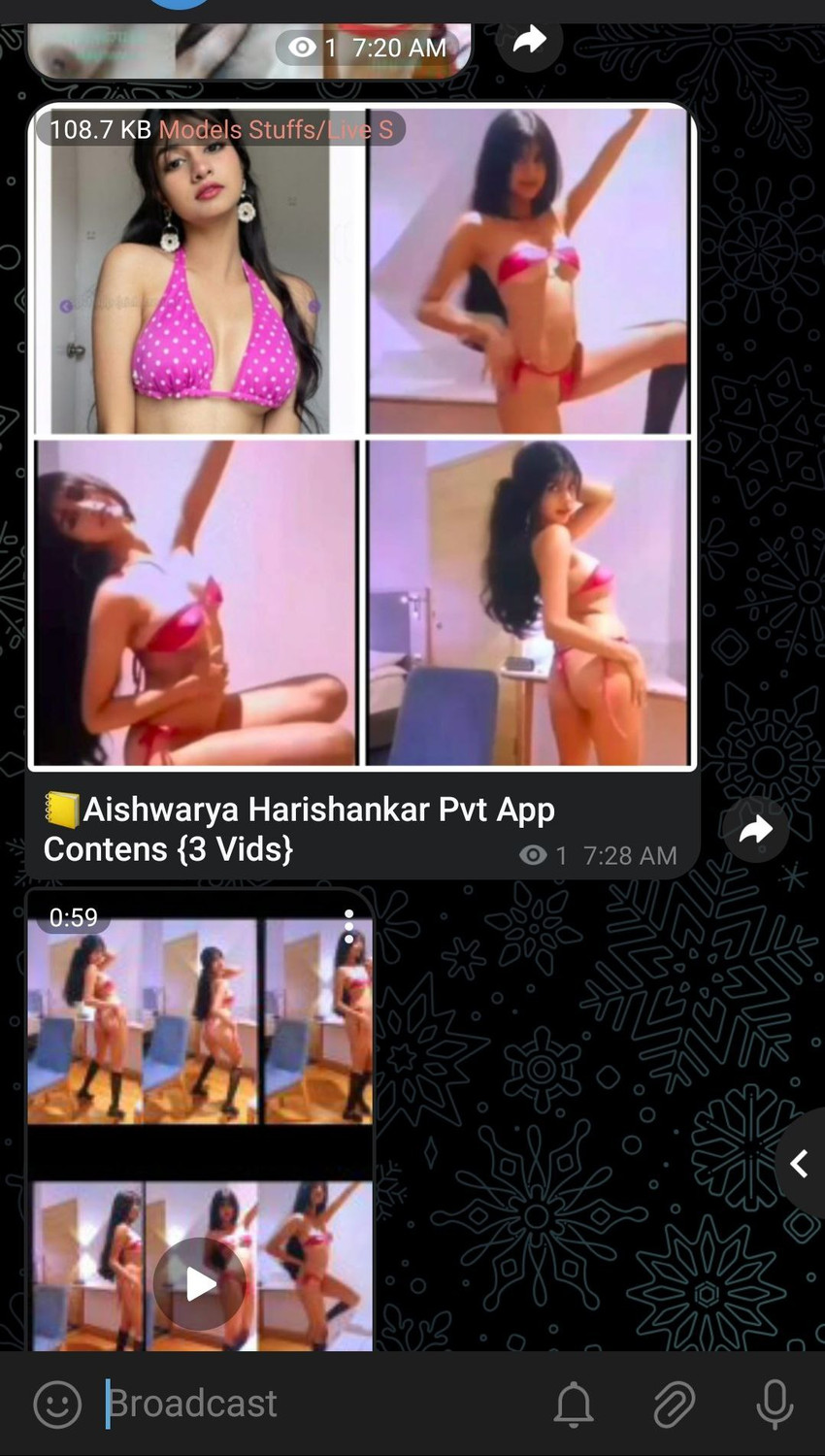Viewport: 825px width, 1456px height.
Task: Open the video's three-dot options menu
Action: (x=348, y=927)
